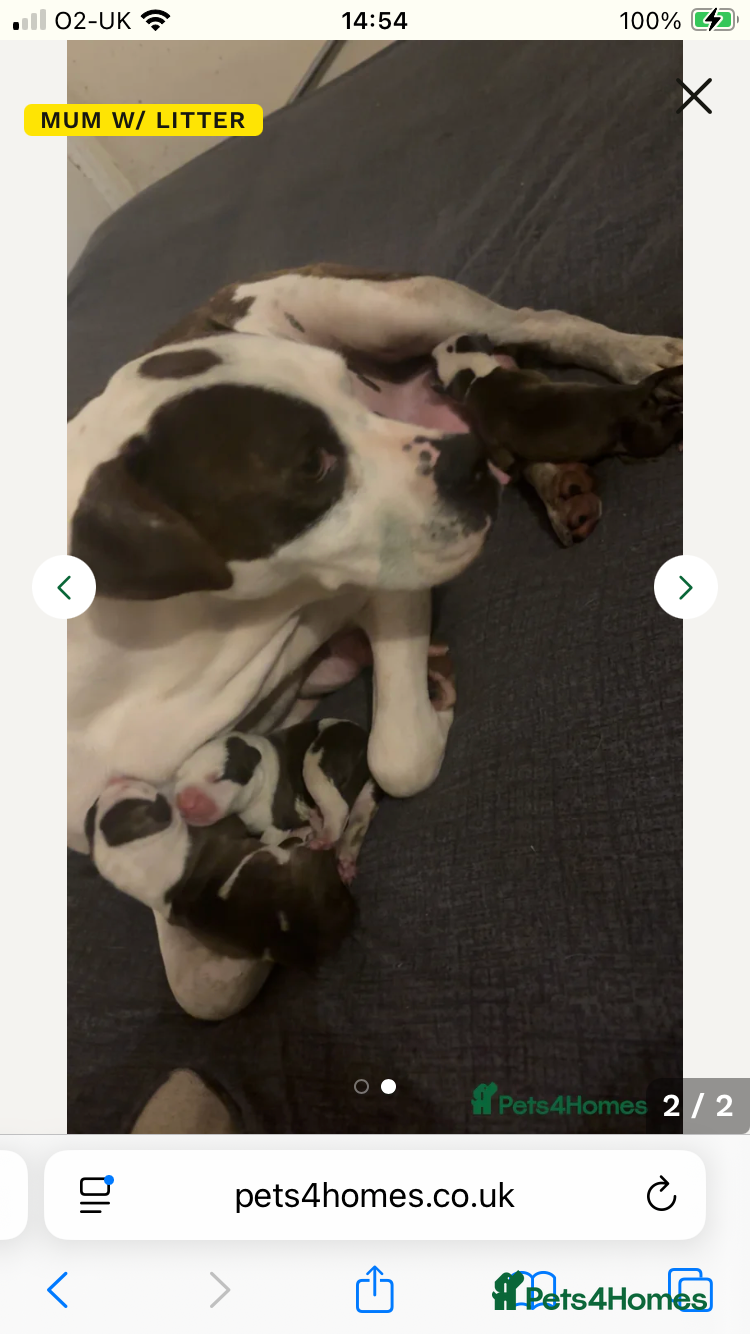Tap the green Pets4Homes logo watermark

(560, 1105)
